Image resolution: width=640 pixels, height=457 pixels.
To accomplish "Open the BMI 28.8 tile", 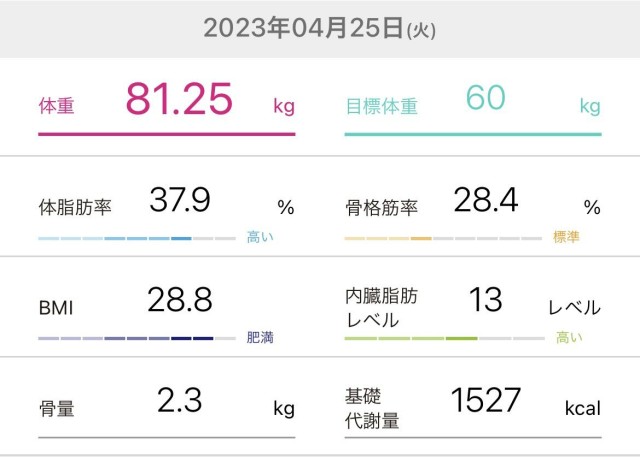I will pyautogui.click(x=166, y=305).
